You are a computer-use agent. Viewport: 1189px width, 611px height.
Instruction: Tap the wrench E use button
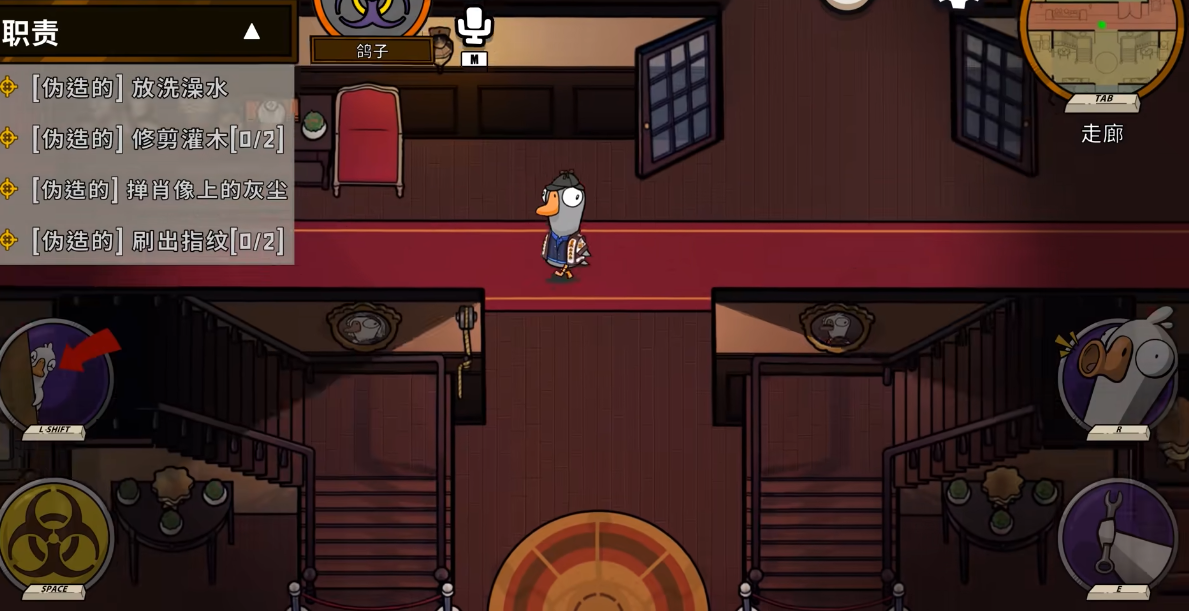[x=1117, y=534]
